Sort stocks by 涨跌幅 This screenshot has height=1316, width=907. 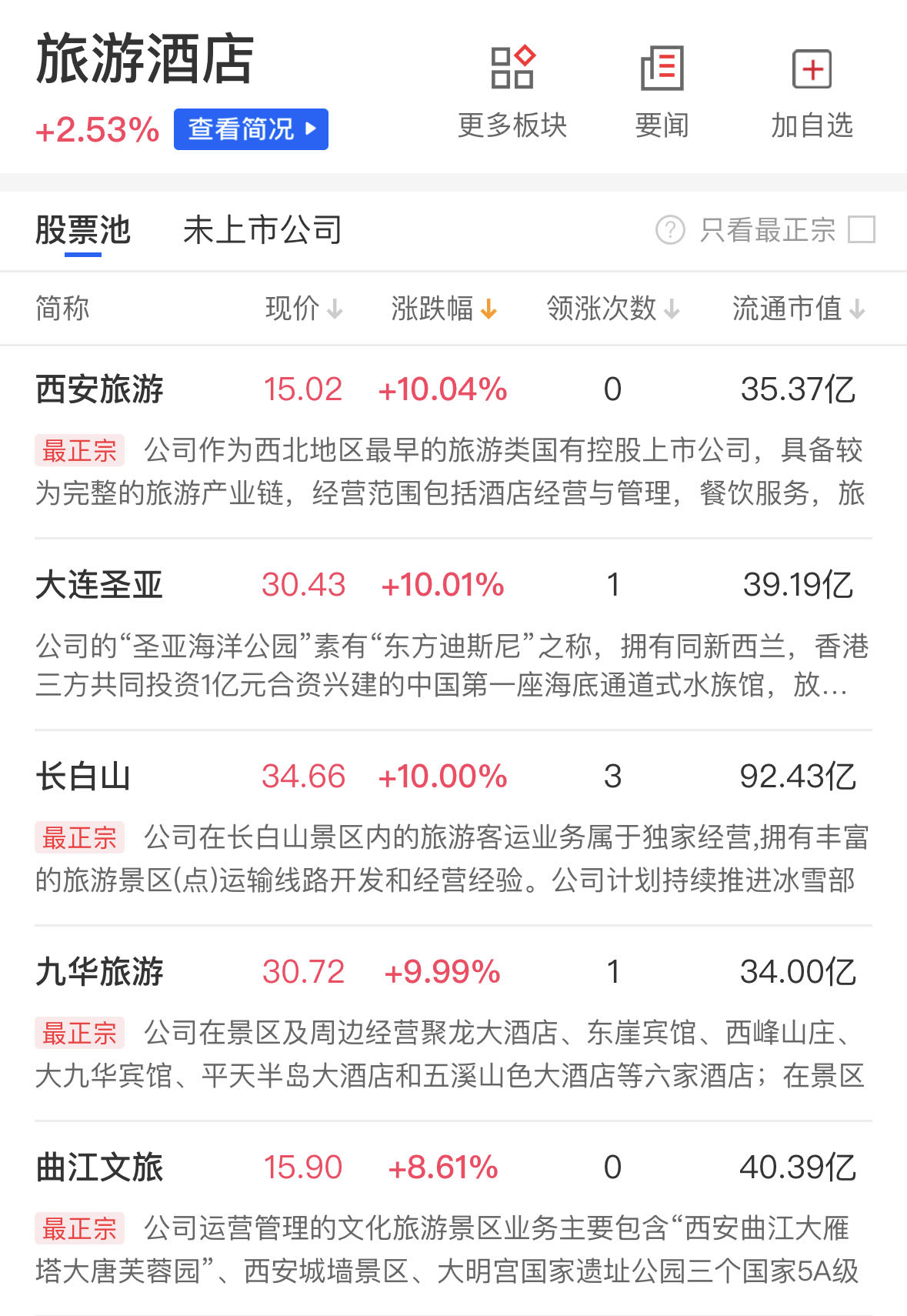444,309
